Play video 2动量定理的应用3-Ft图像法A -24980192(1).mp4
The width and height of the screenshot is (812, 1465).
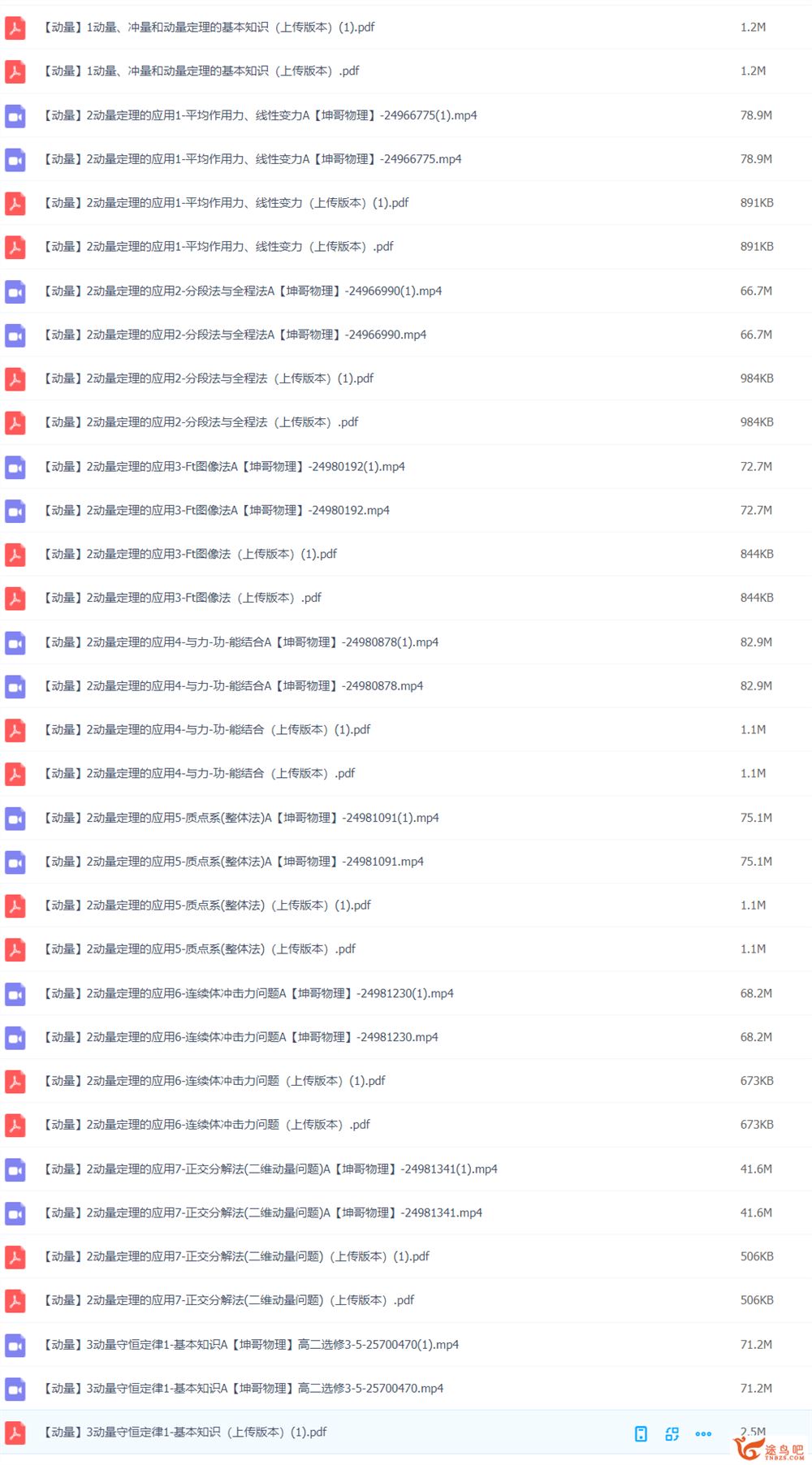click(x=225, y=467)
